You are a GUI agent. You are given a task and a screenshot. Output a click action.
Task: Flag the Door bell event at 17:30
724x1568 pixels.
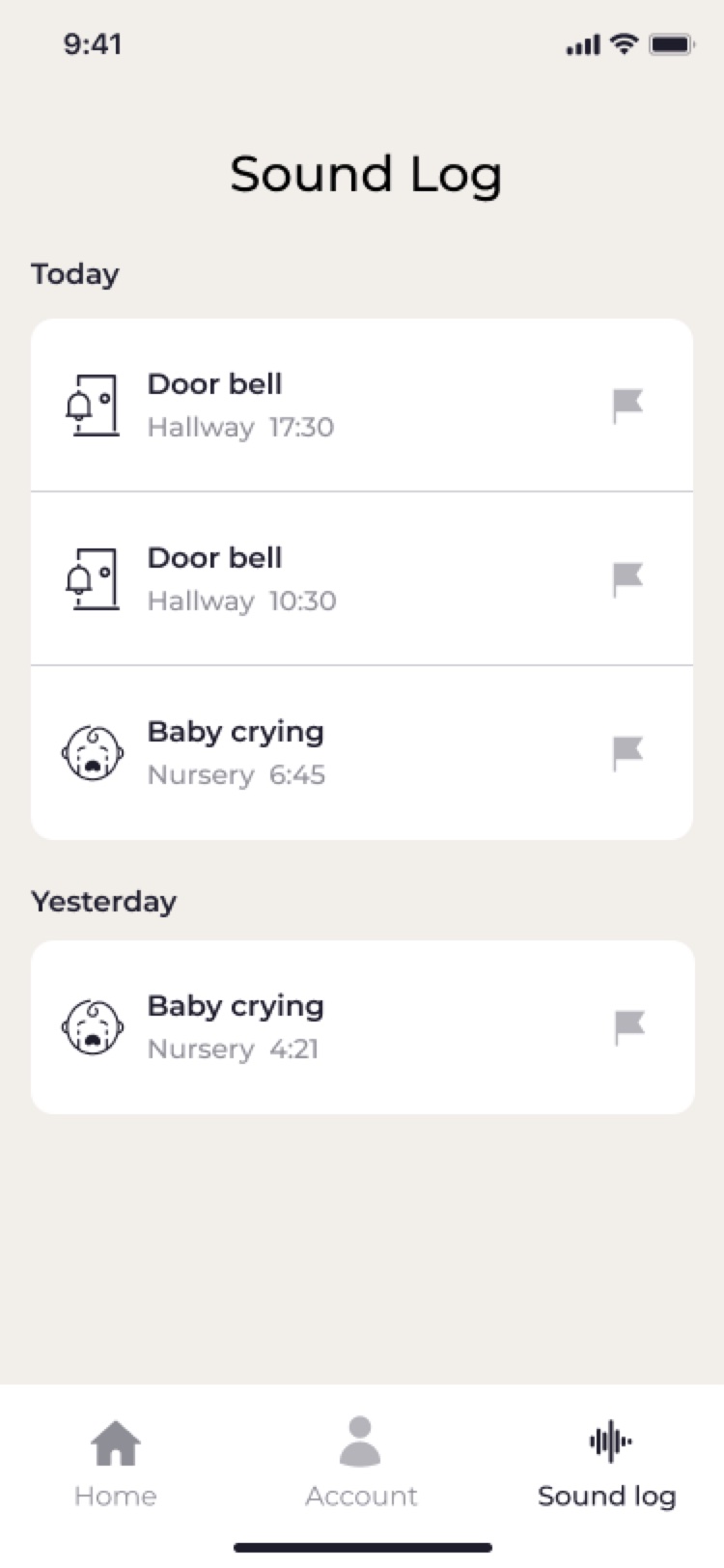point(627,406)
